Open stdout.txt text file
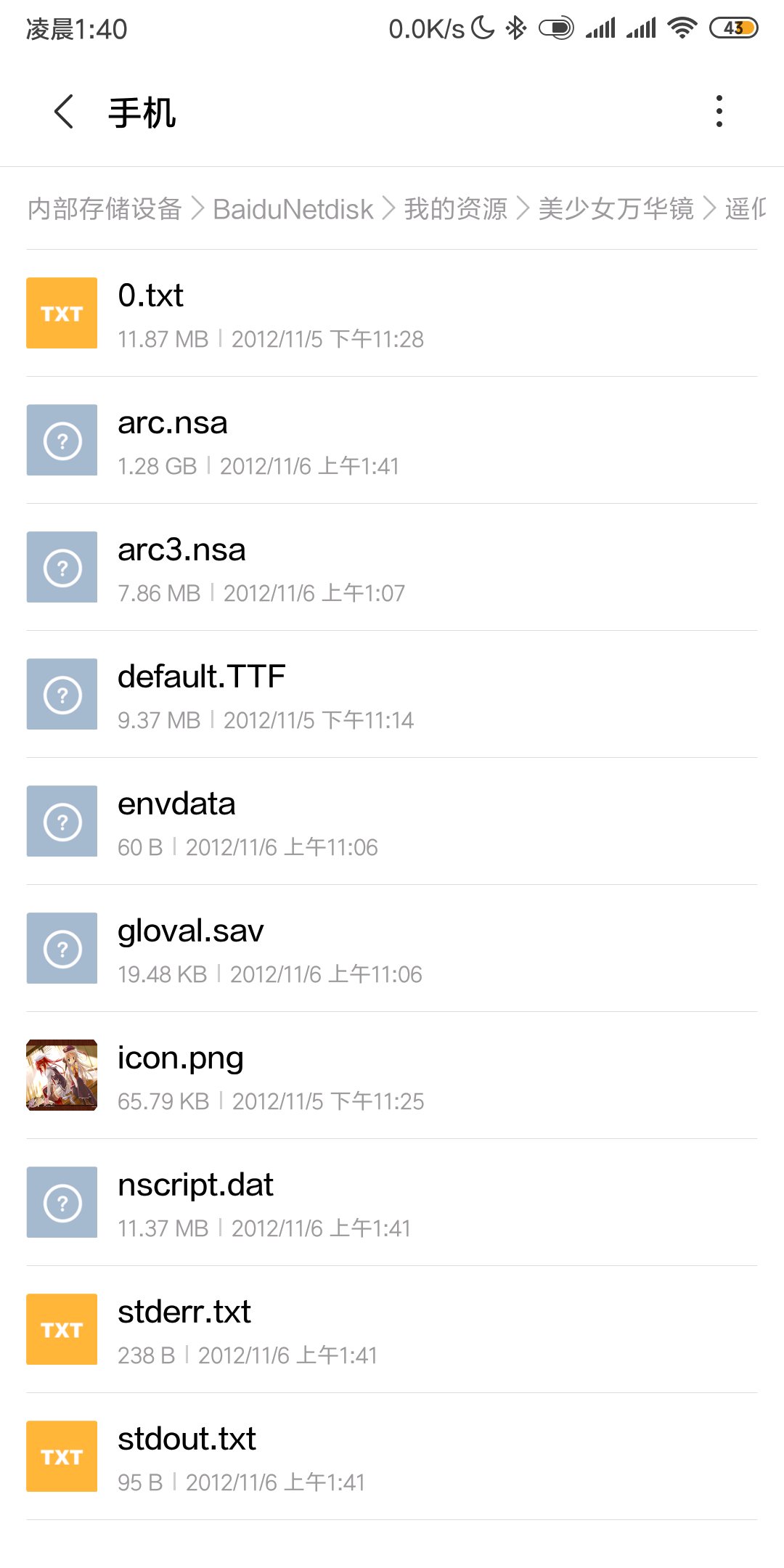The image size is (784, 1568). tap(392, 1456)
